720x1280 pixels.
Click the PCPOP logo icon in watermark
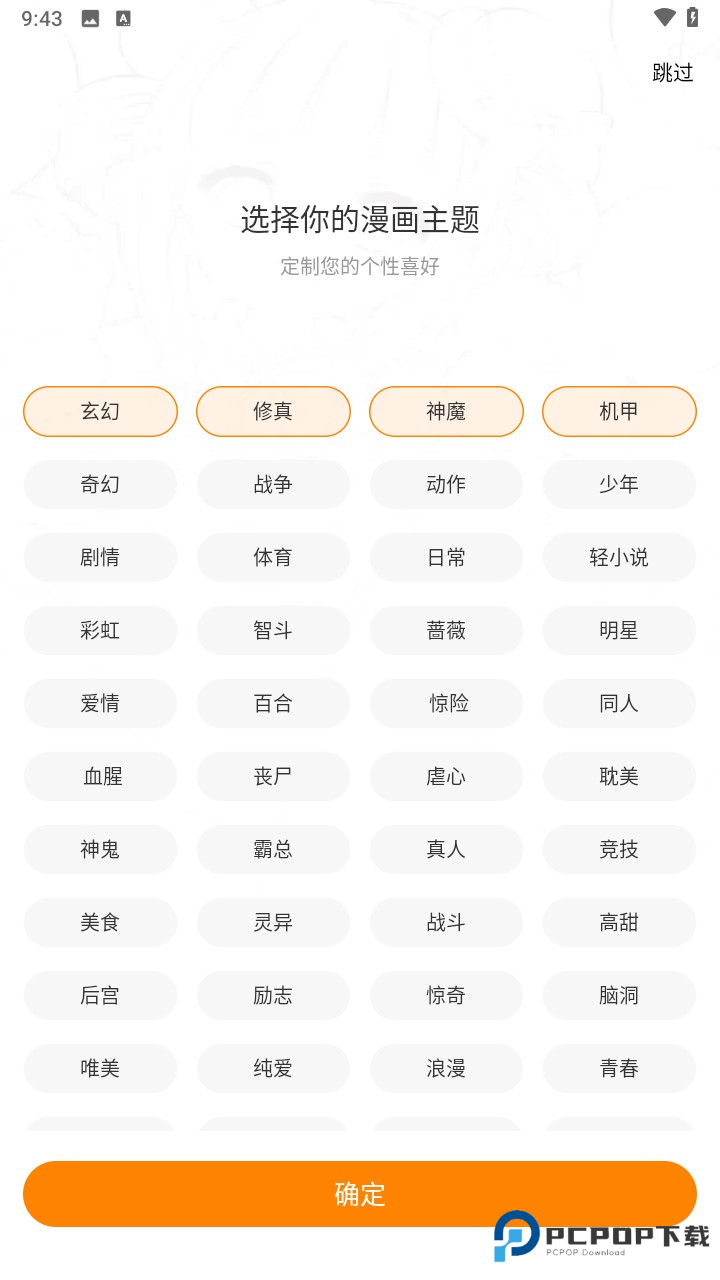point(514,1237)
